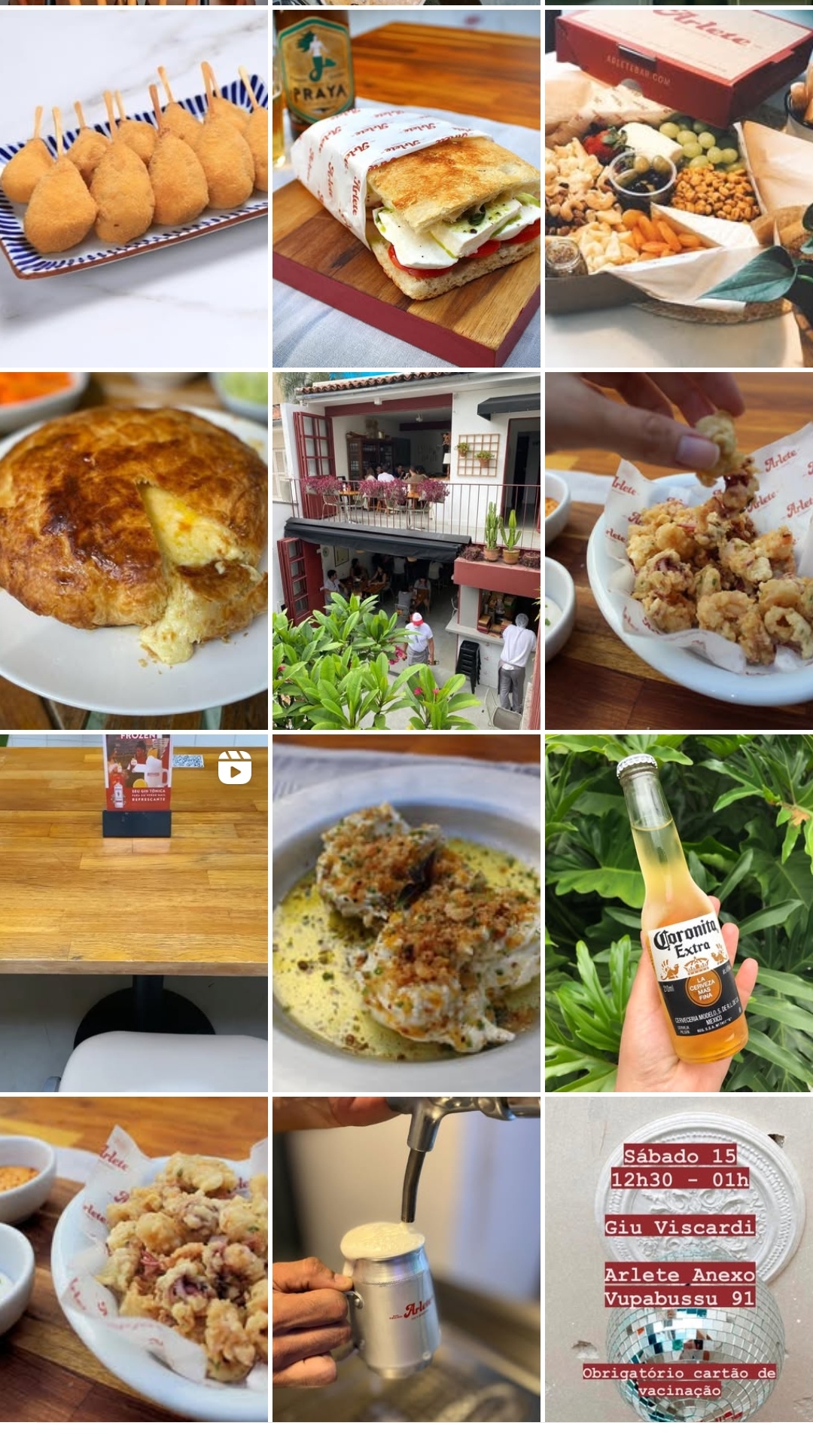The width and height of the screenshot is (813, 1456).
Task: Open the caprese sandwich with Praya beer post
Action: coord(406,188)
